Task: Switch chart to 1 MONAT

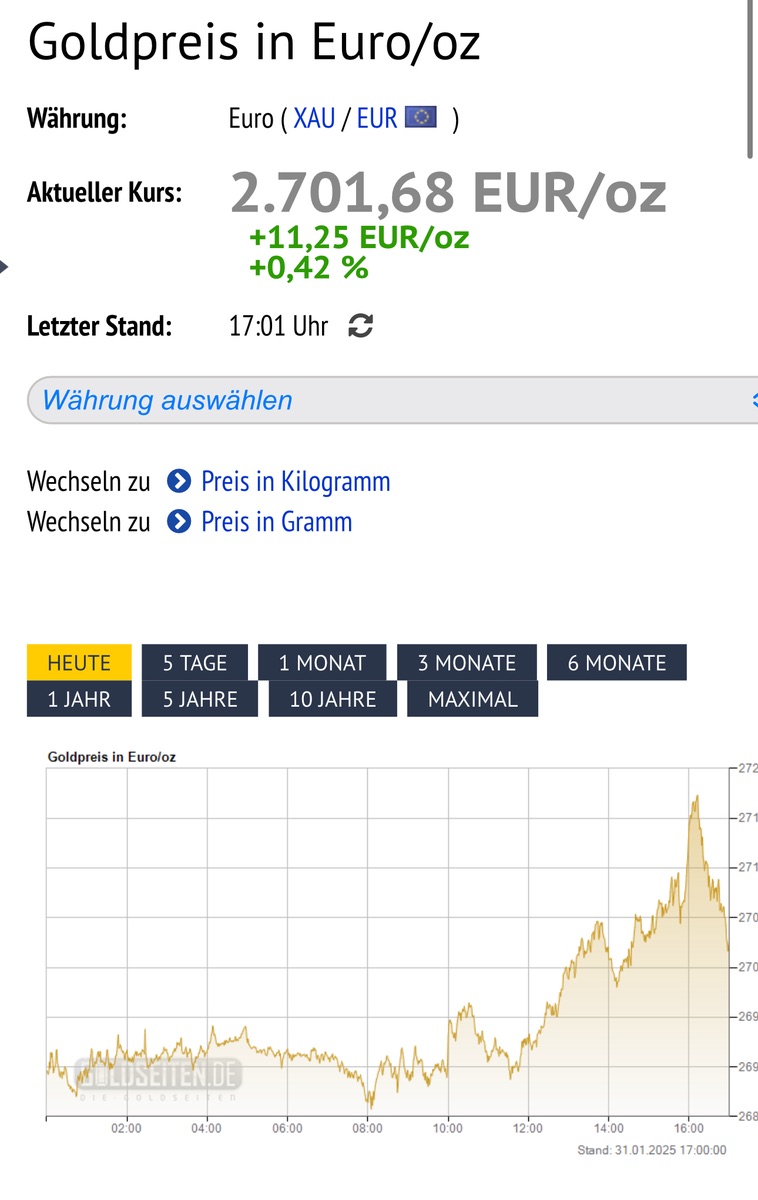Action: [x=322, y=663]
